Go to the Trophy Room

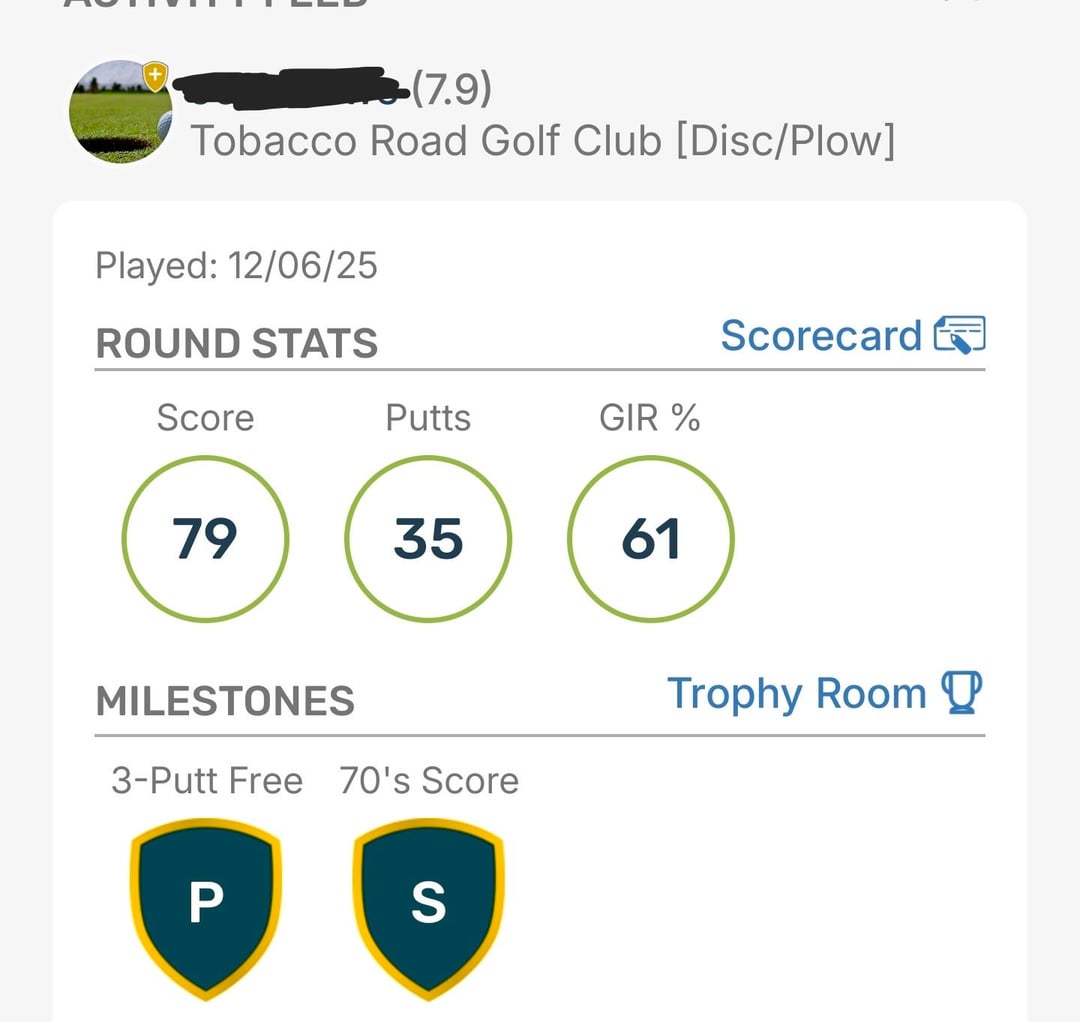824,694
